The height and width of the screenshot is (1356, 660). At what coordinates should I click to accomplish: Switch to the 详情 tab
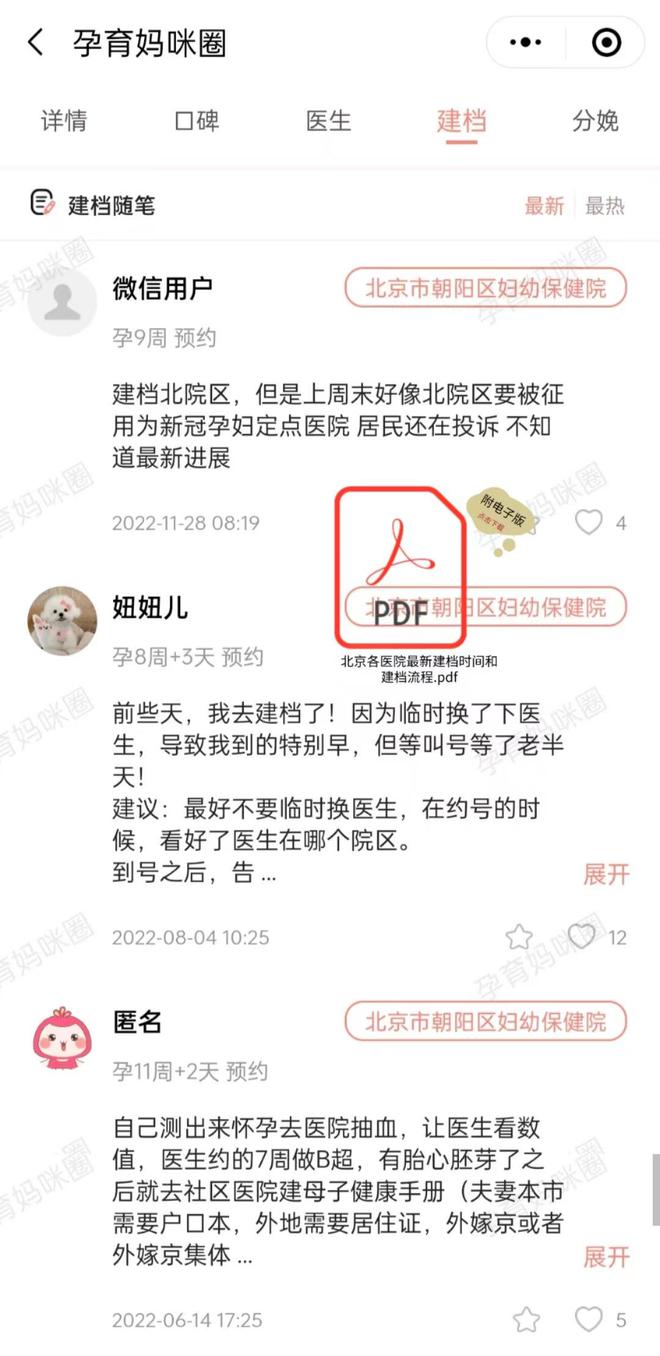(64, 121)
